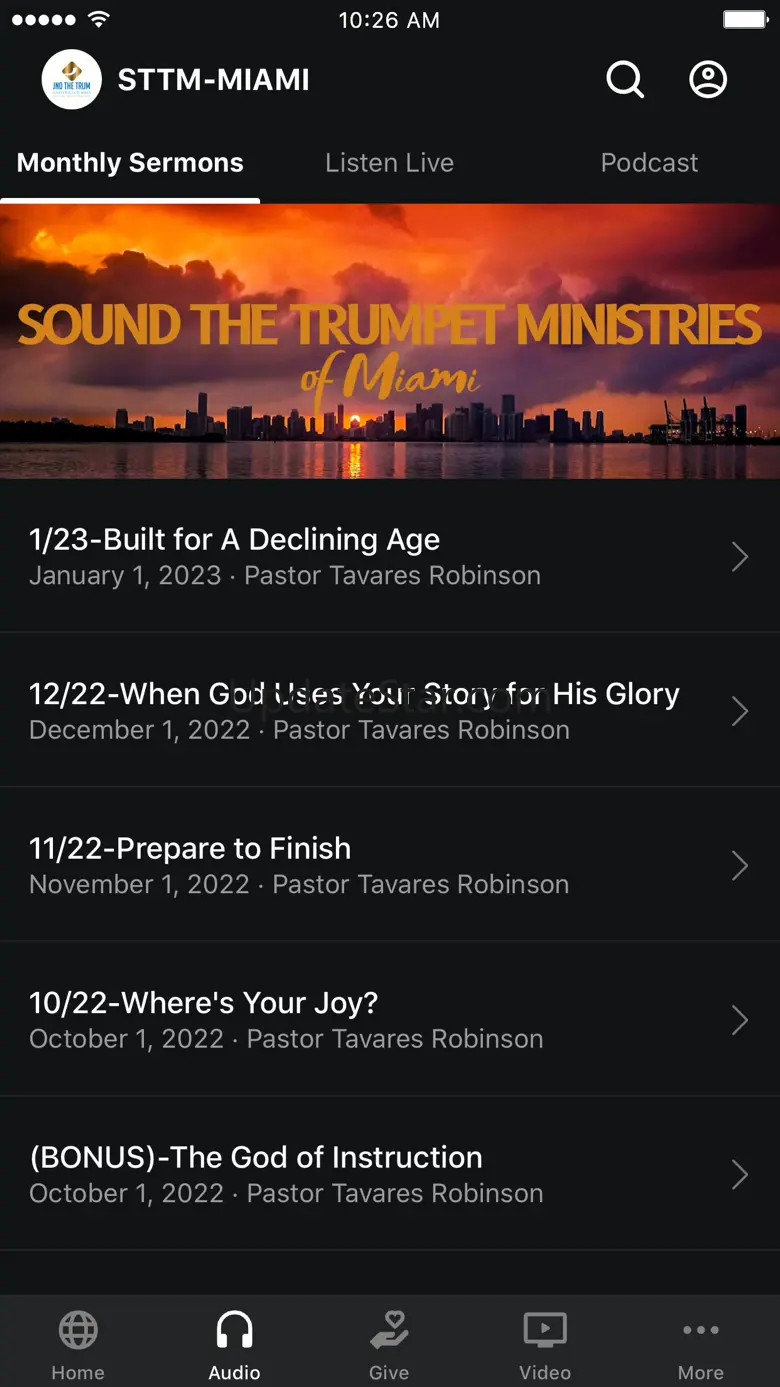This screenshot has height=1387, width=780.
Task: Tap the Audio tab in bottom bar
Action: pos(234,1343)
